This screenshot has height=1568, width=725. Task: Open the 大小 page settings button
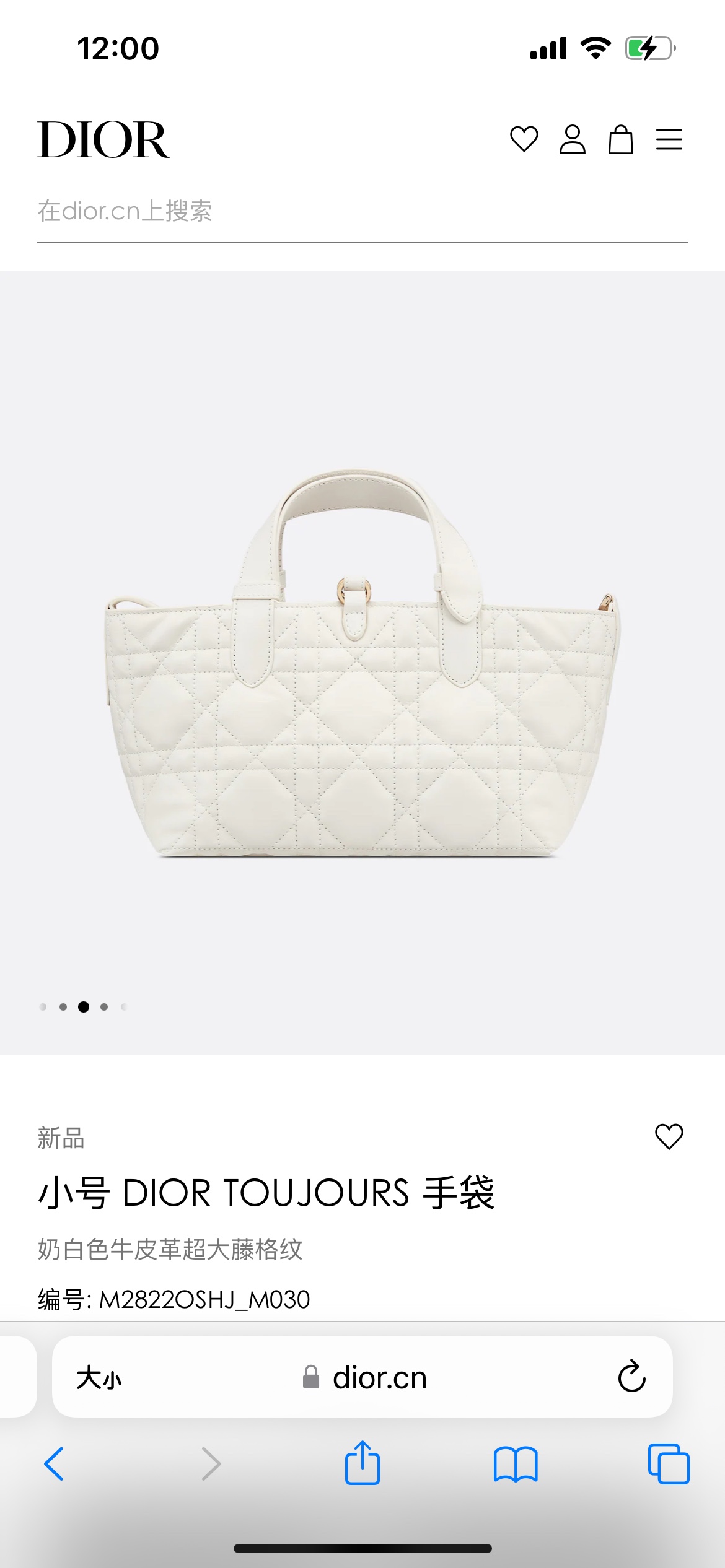click(99, 1378)
